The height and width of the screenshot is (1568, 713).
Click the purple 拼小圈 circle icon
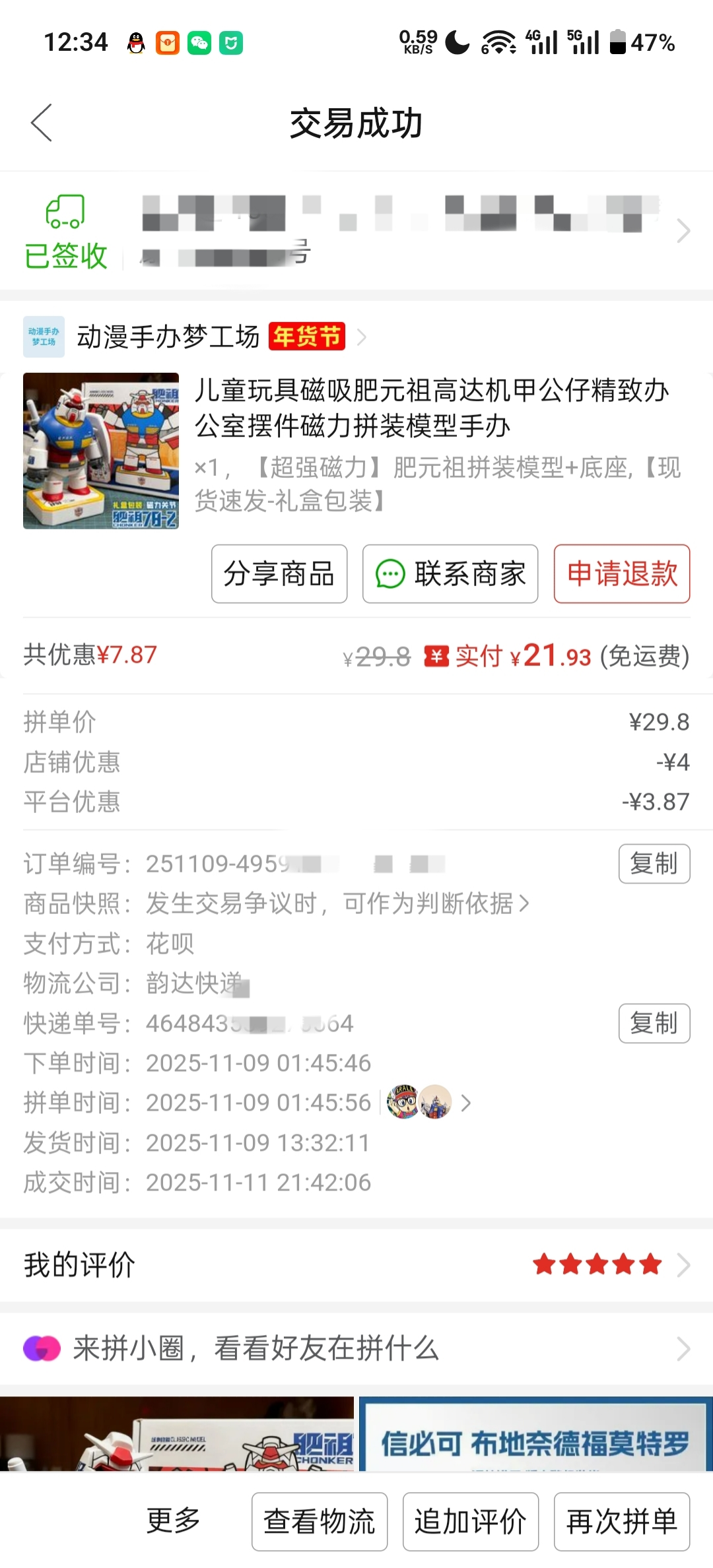[39, 1350]
